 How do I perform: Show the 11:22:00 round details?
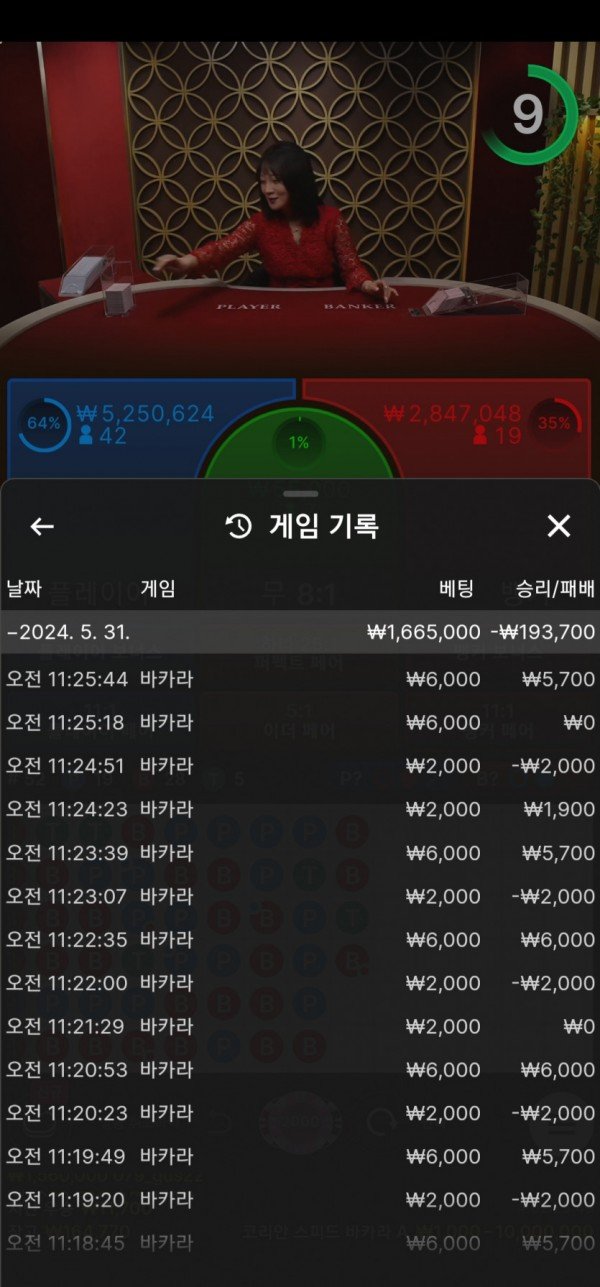(300, 983)
